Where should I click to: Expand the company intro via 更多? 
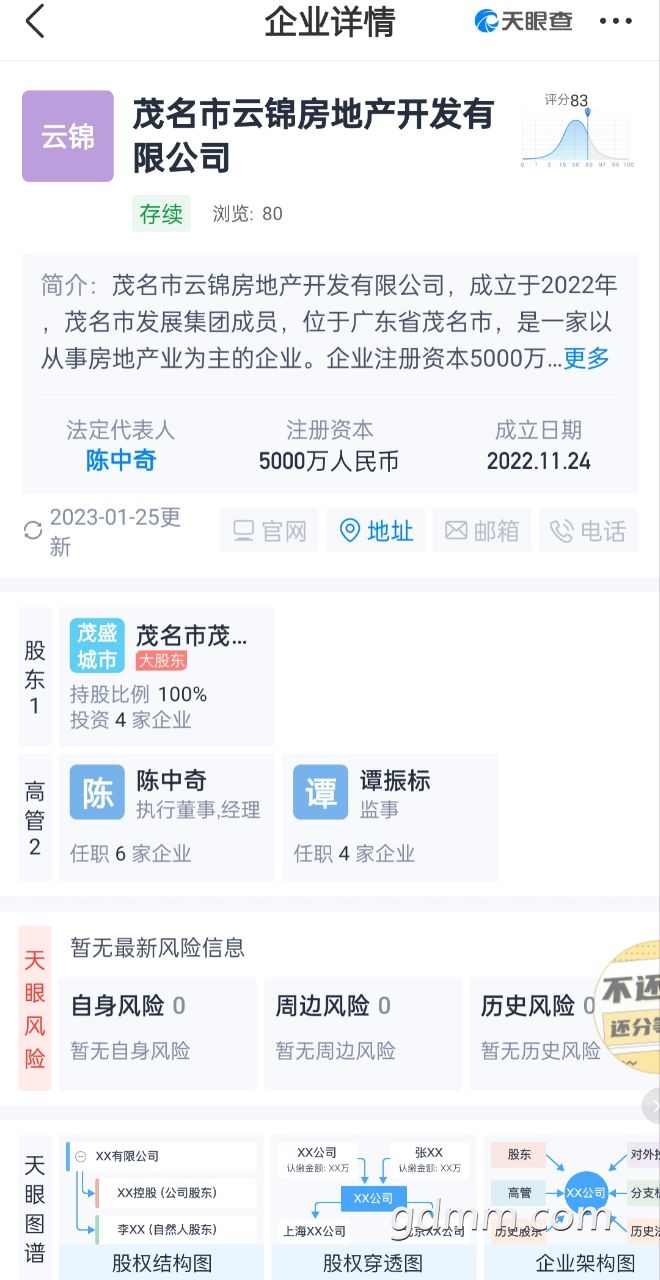(x=586, y=358)
